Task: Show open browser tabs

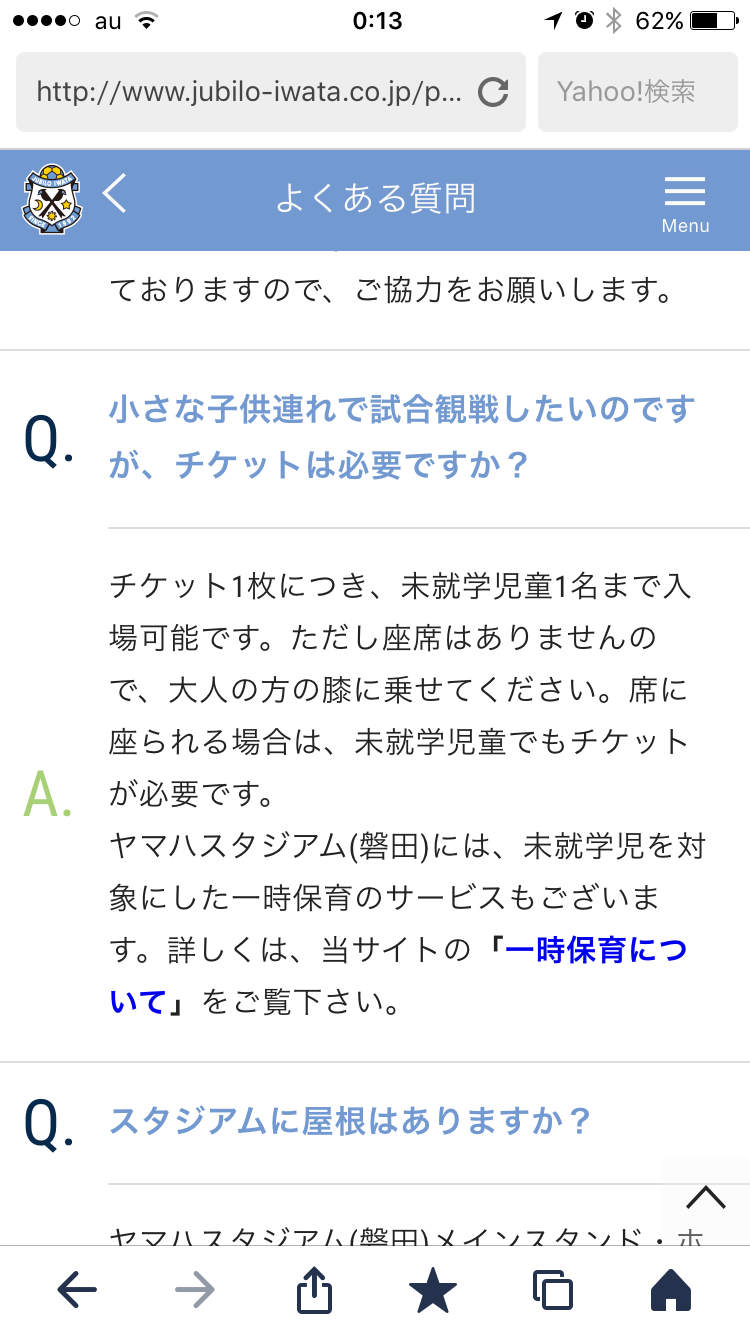Action: 553,1290
